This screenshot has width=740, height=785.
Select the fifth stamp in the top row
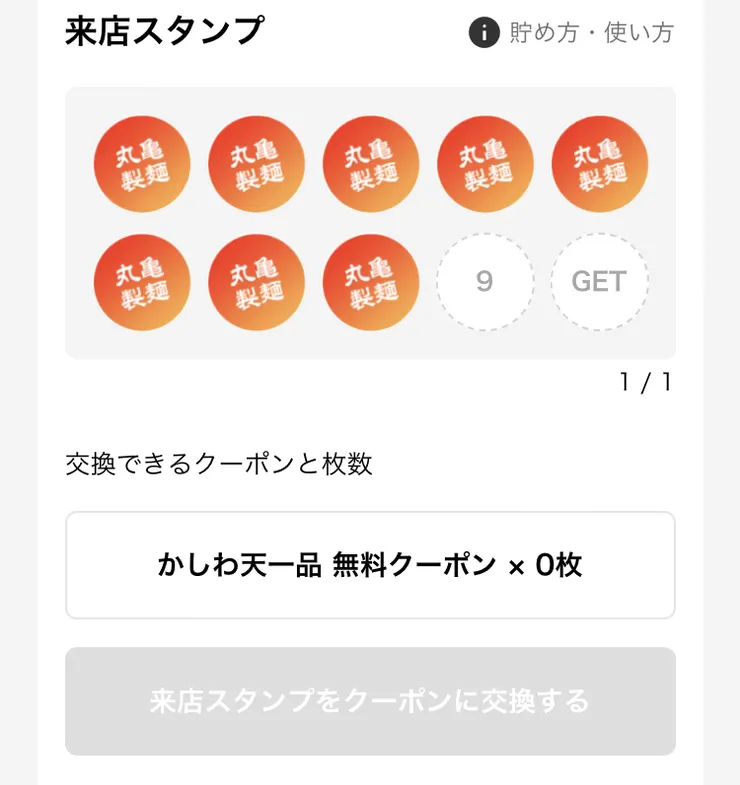click(x=600, y=164)
